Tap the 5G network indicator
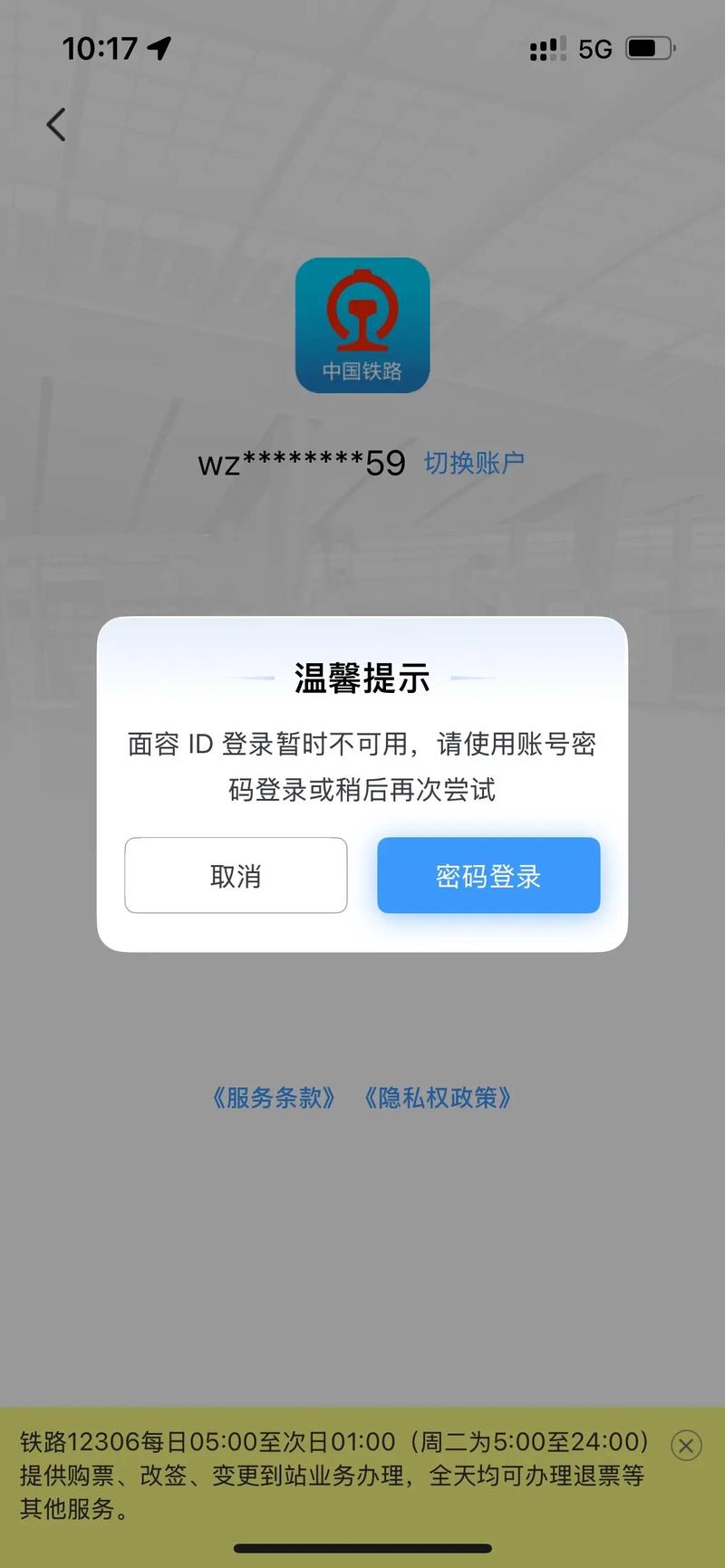 tap(597, 48)
